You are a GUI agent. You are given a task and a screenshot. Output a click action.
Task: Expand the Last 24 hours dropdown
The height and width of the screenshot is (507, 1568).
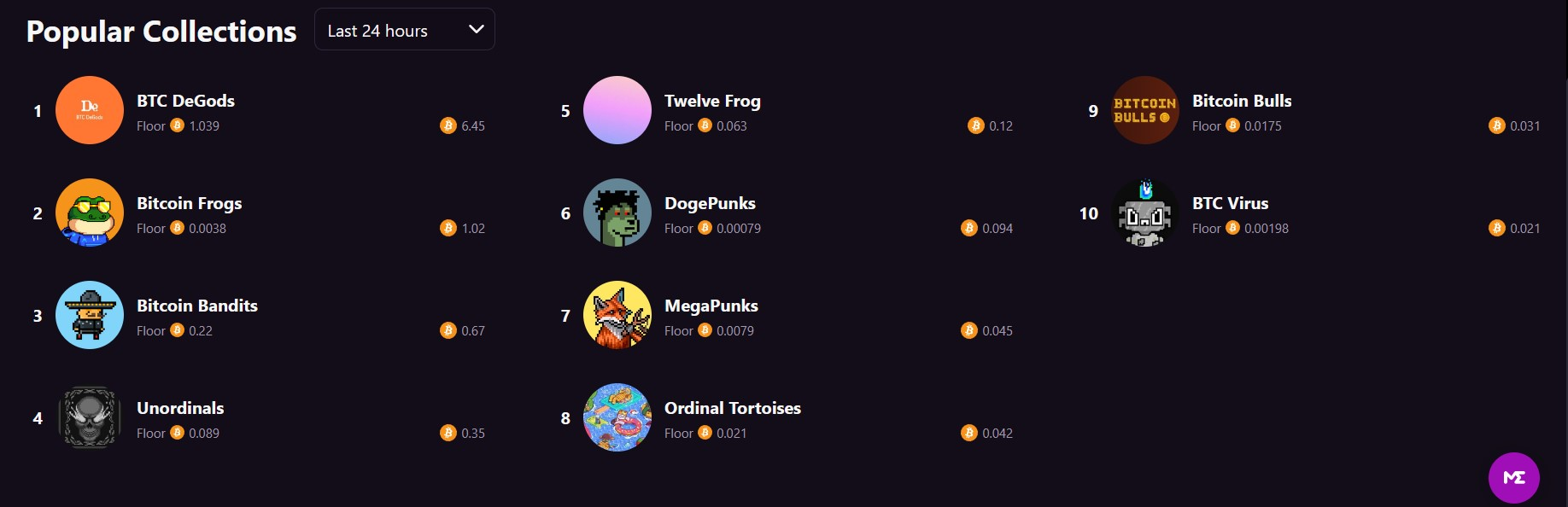point(404,30)
